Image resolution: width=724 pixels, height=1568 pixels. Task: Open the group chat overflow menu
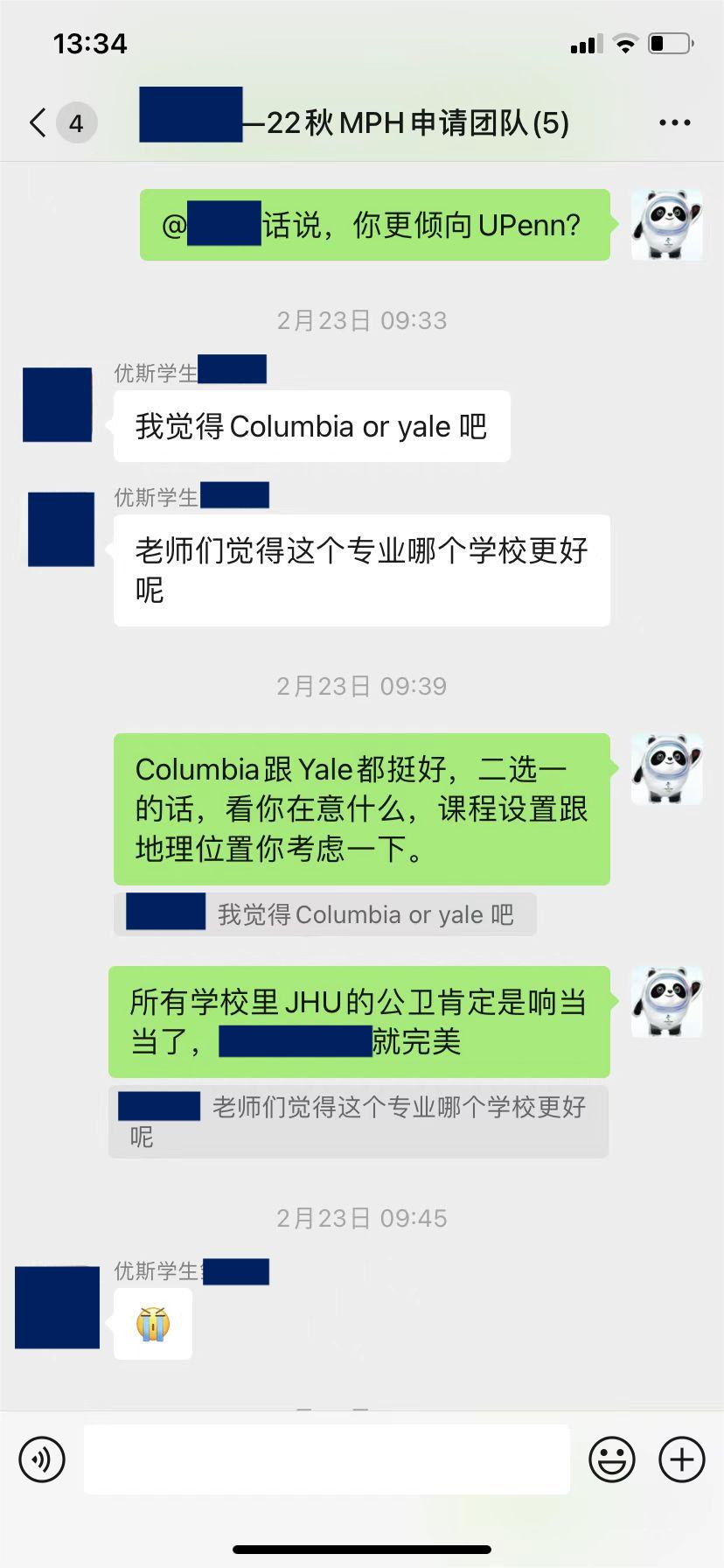674,123
